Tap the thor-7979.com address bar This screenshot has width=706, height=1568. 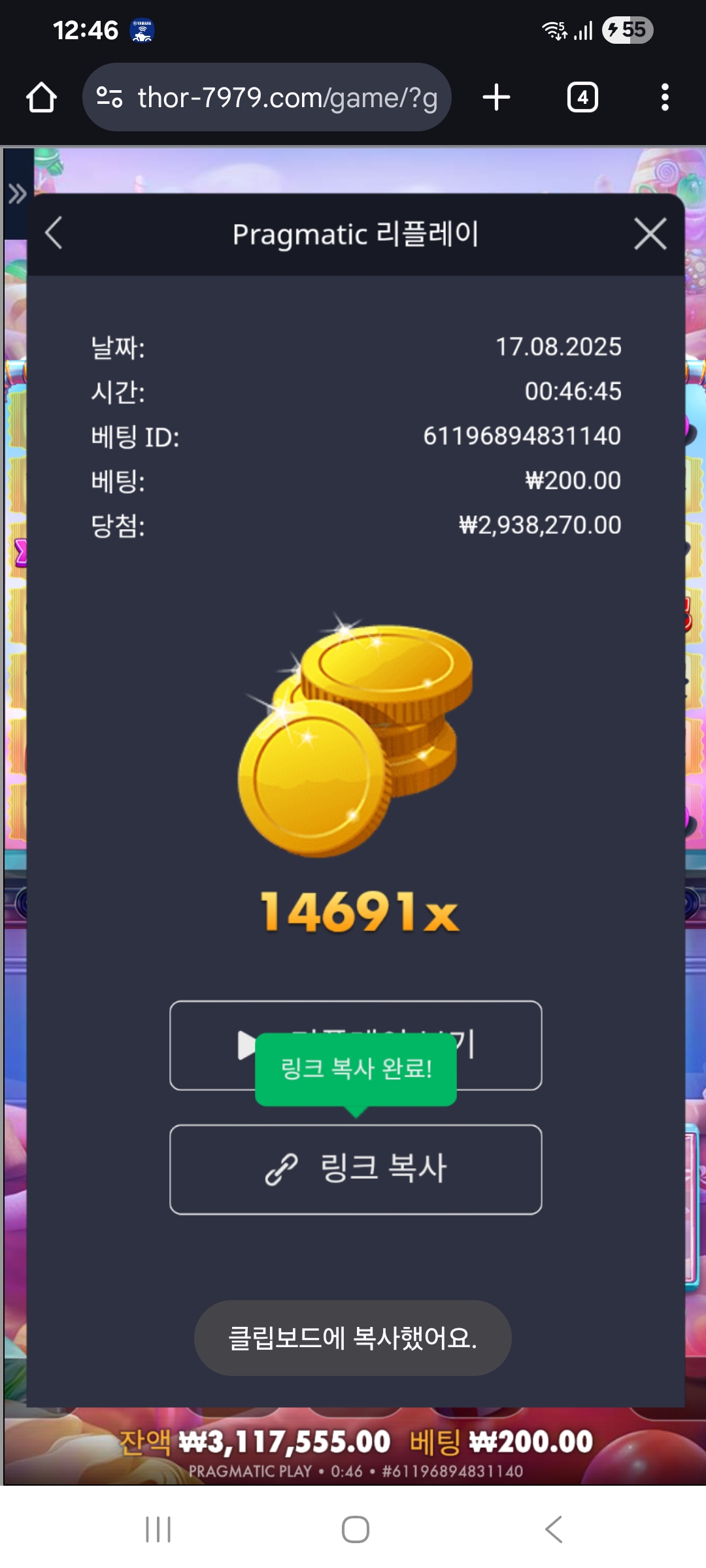[x=267, y=97]
